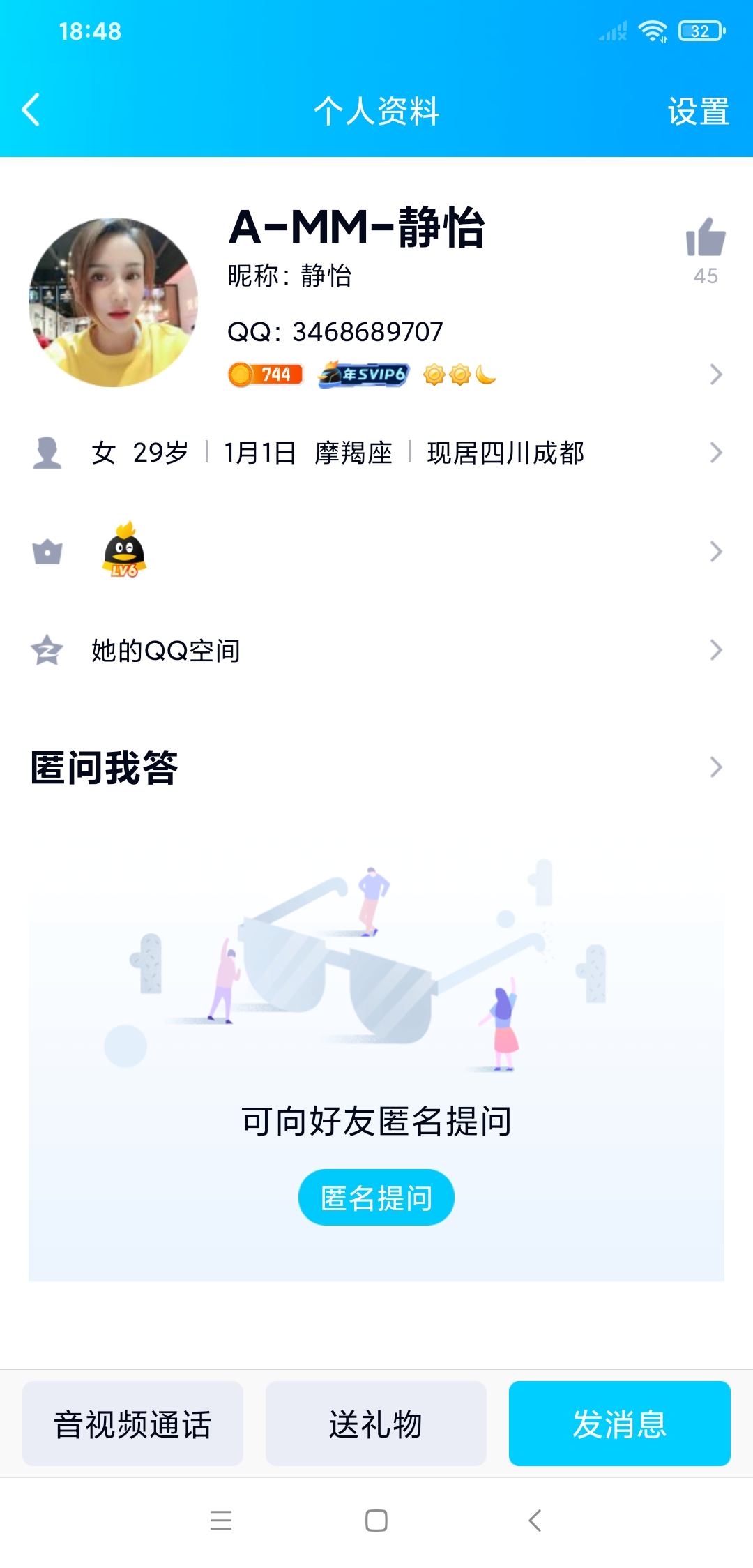This screenshot has height=1568, width=753.
Task: Open the QQ coins badge showing 744
Action: pyautogui.click(x=265, y=374)
